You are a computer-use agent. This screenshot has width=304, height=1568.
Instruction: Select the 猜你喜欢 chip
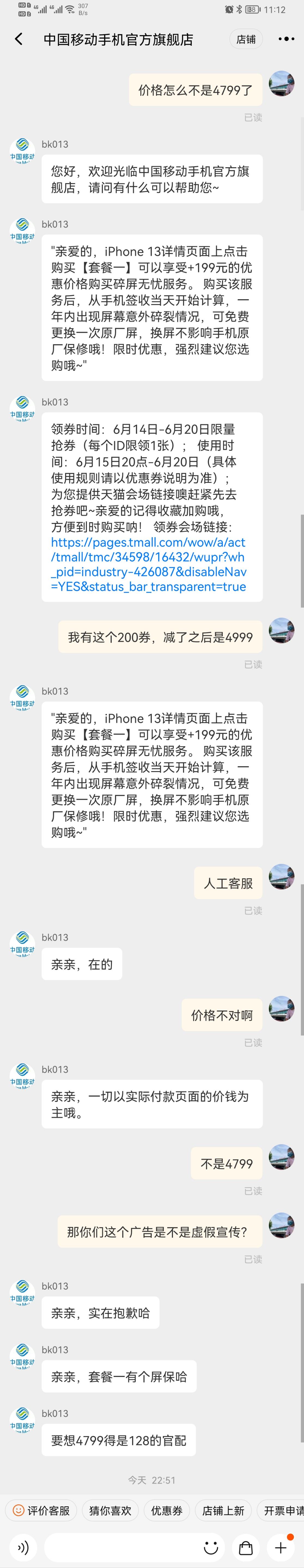[x=110, y=1510]
